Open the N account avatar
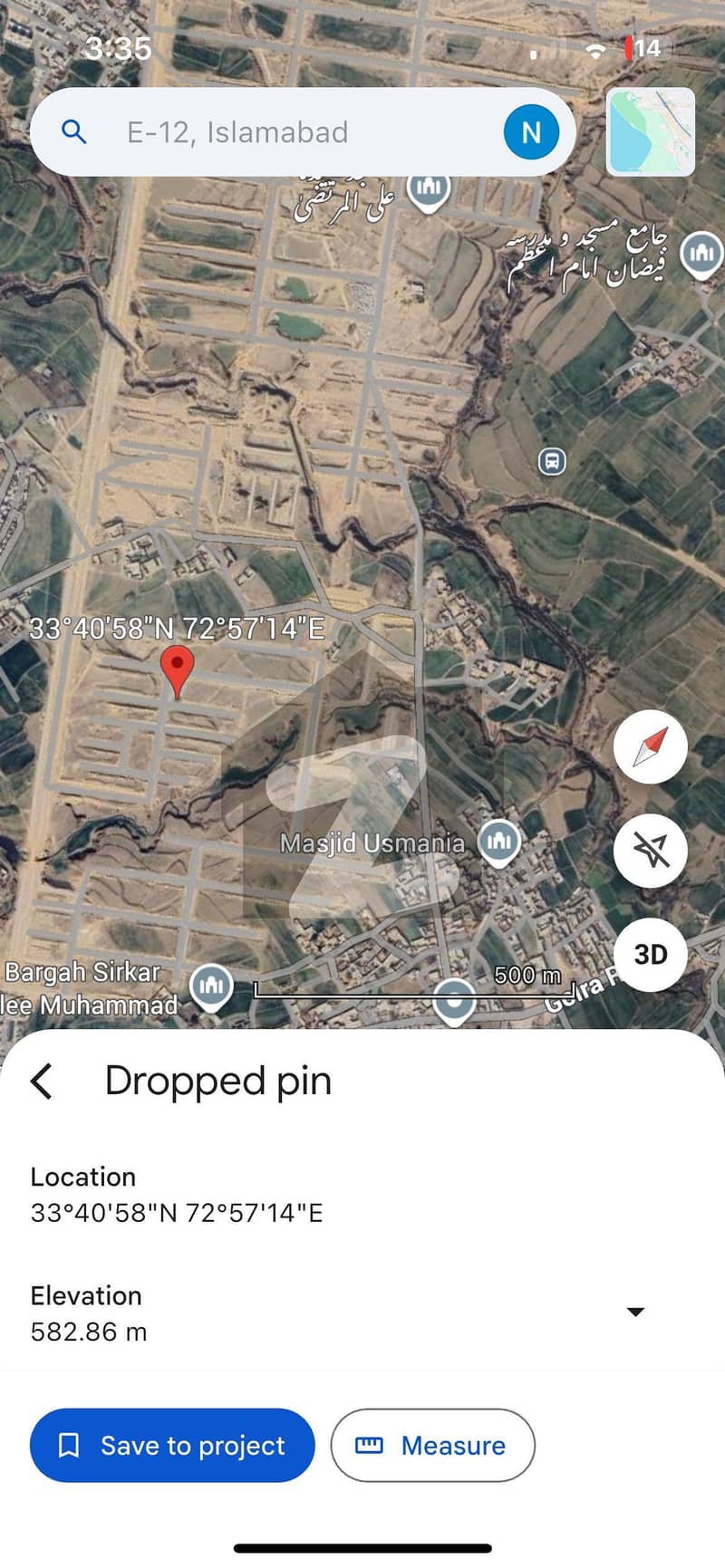725x1568 pixels. click(530, 132)
